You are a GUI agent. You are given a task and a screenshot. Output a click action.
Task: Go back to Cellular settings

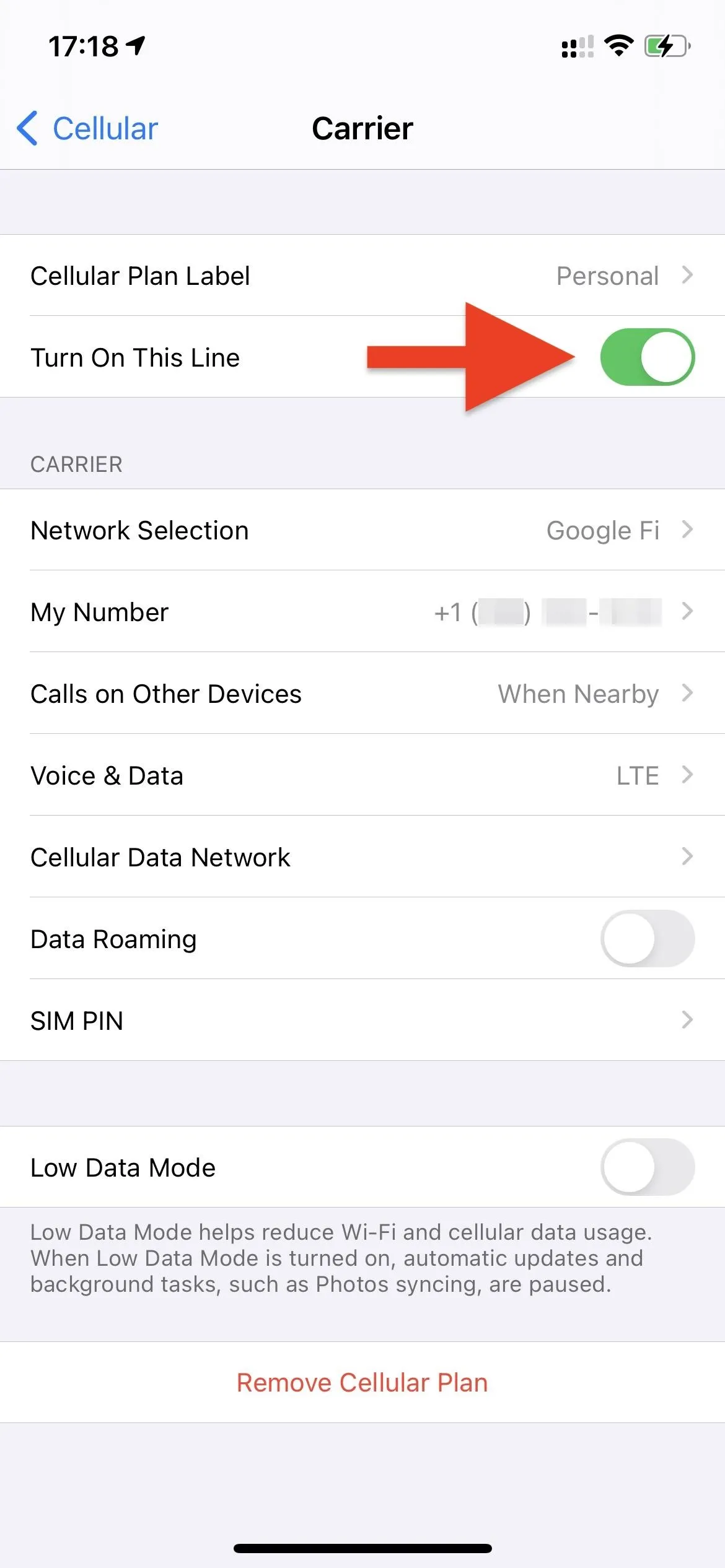87,129
